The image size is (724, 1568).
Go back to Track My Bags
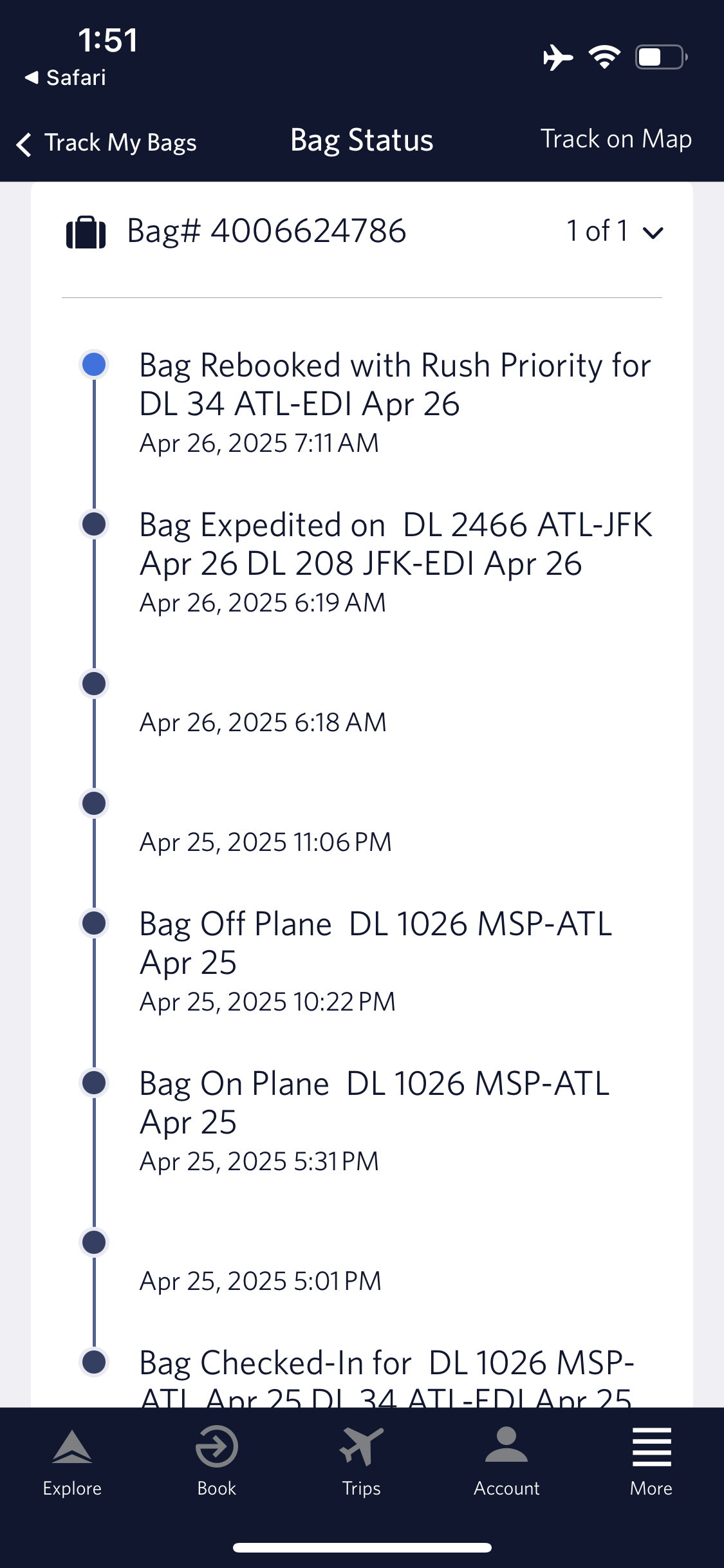[120, 143]
